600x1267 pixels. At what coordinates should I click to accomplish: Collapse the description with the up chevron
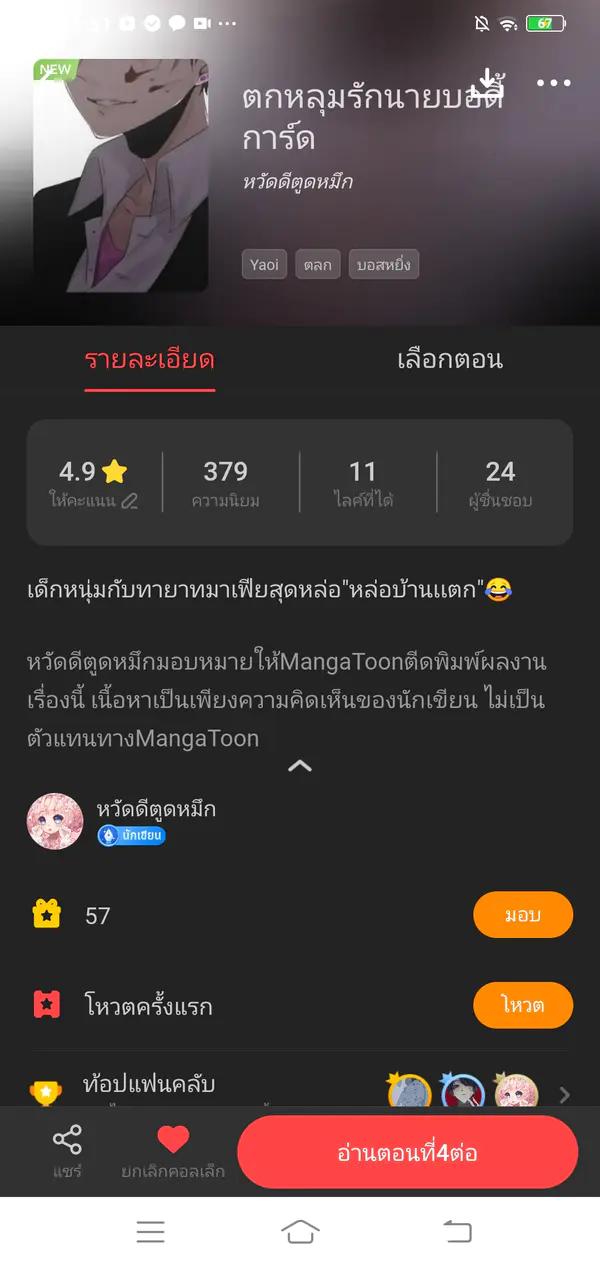click(300, 766)
